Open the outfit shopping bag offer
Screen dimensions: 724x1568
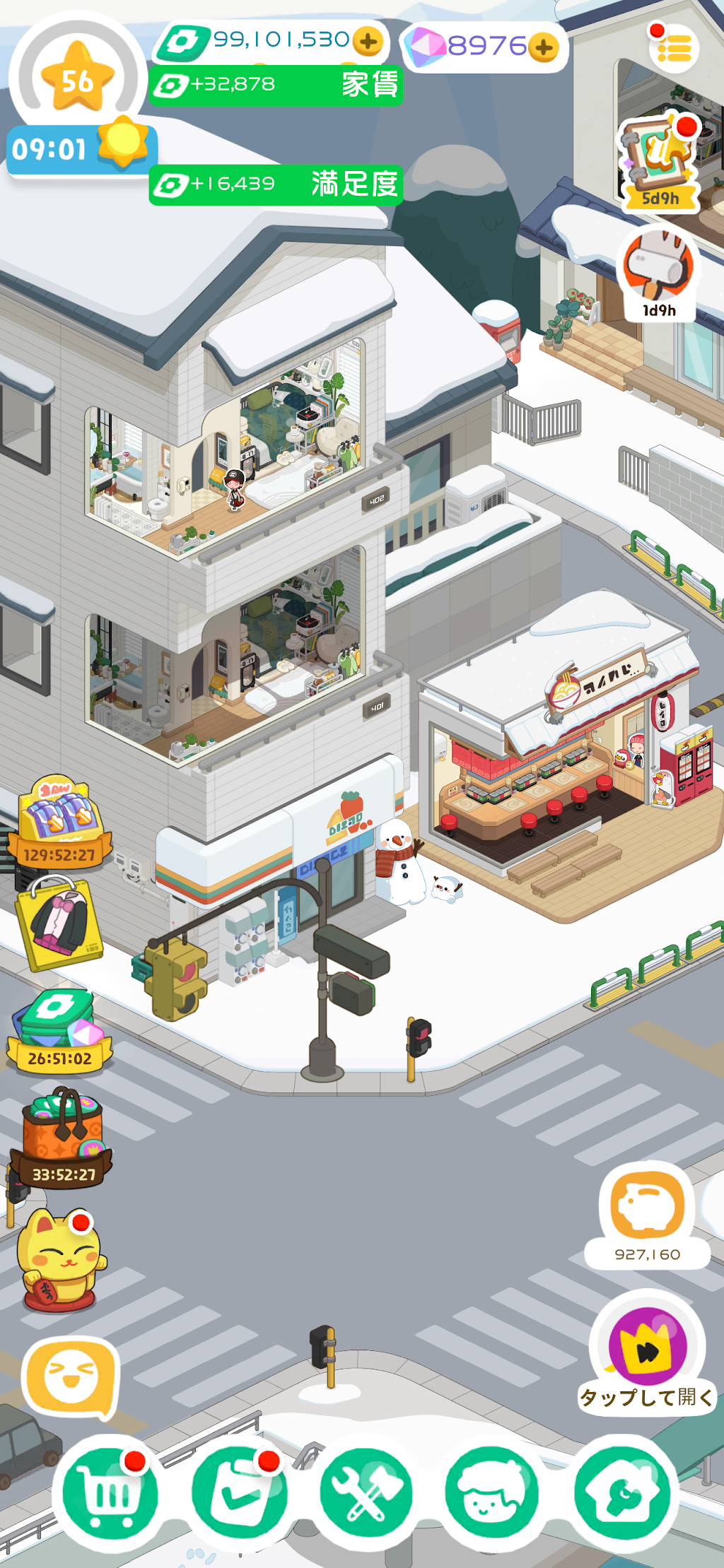[x=59, y=924]
